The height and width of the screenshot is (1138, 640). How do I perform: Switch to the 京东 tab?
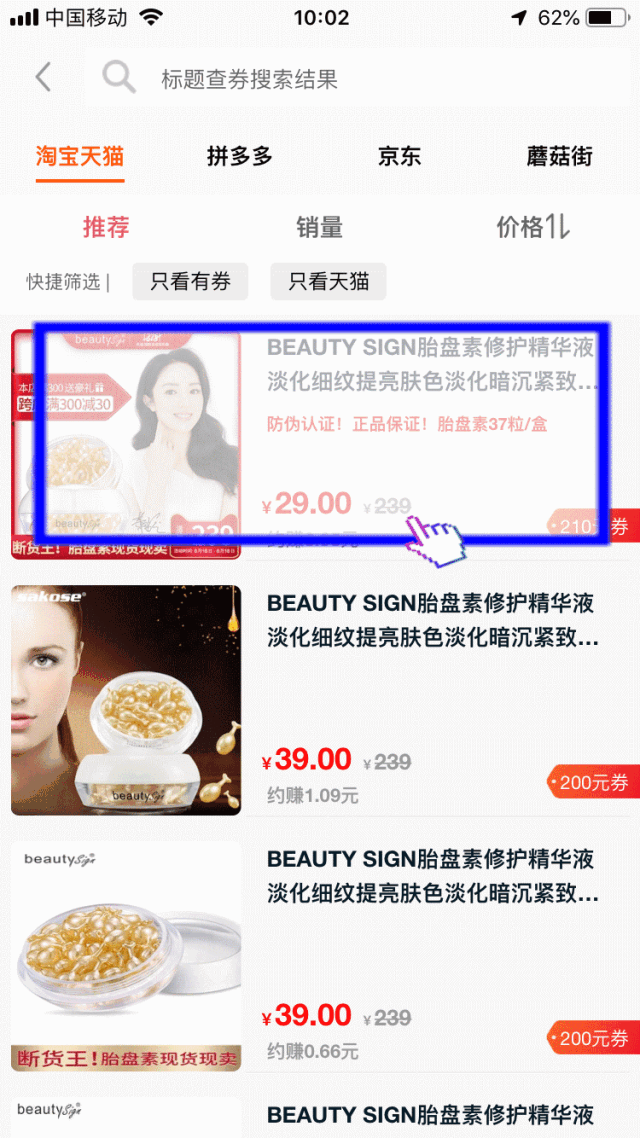(399, 156)
